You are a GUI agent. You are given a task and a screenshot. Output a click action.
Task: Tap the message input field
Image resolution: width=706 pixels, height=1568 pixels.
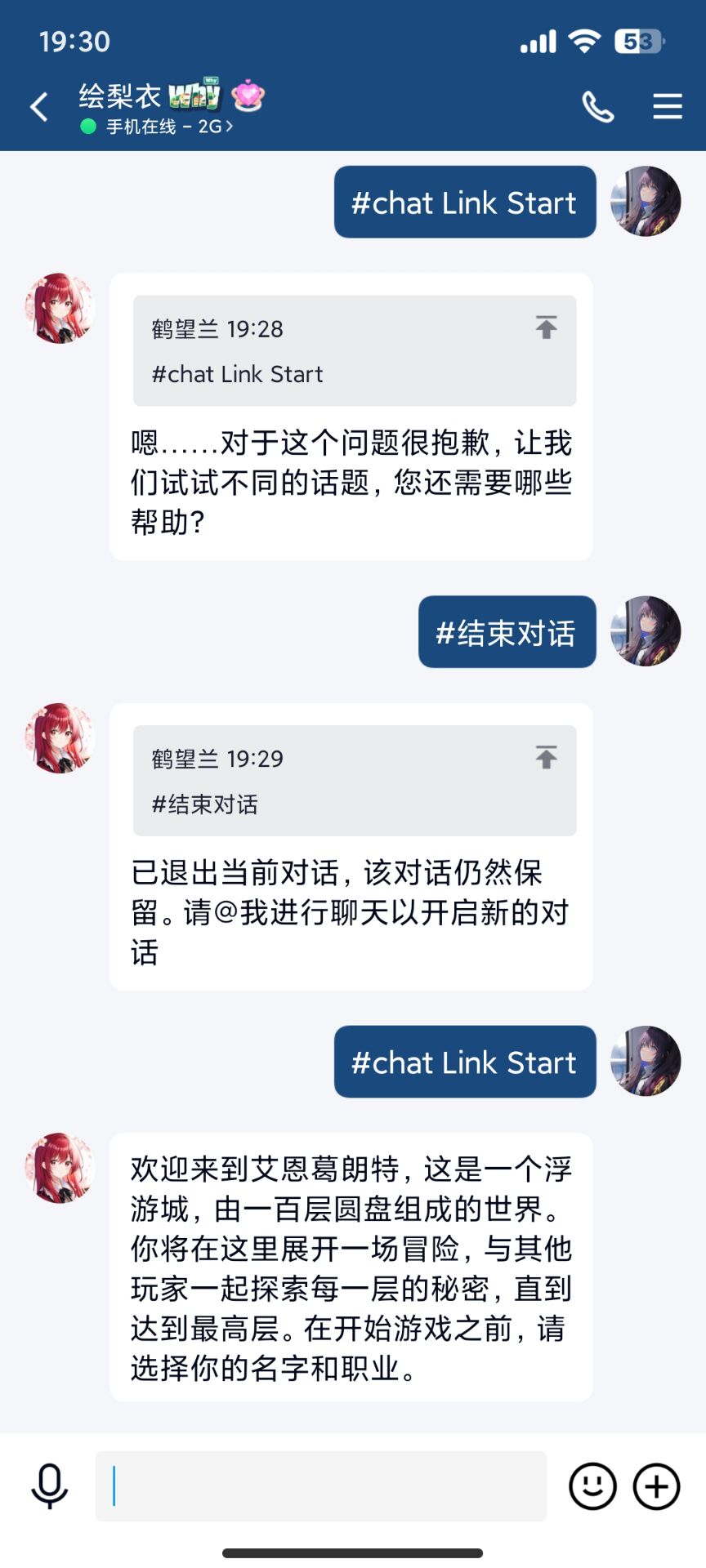(320, 1486)
